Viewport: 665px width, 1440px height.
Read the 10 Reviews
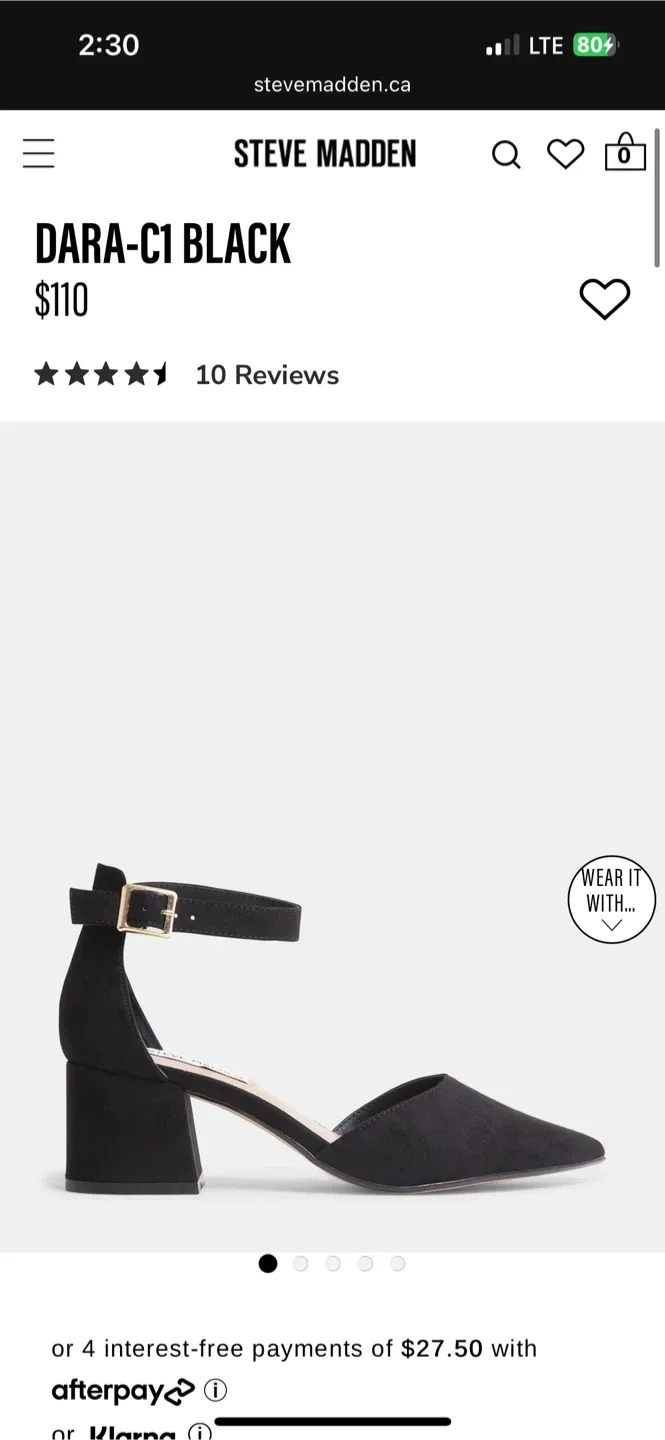click(x=267, y=375)
